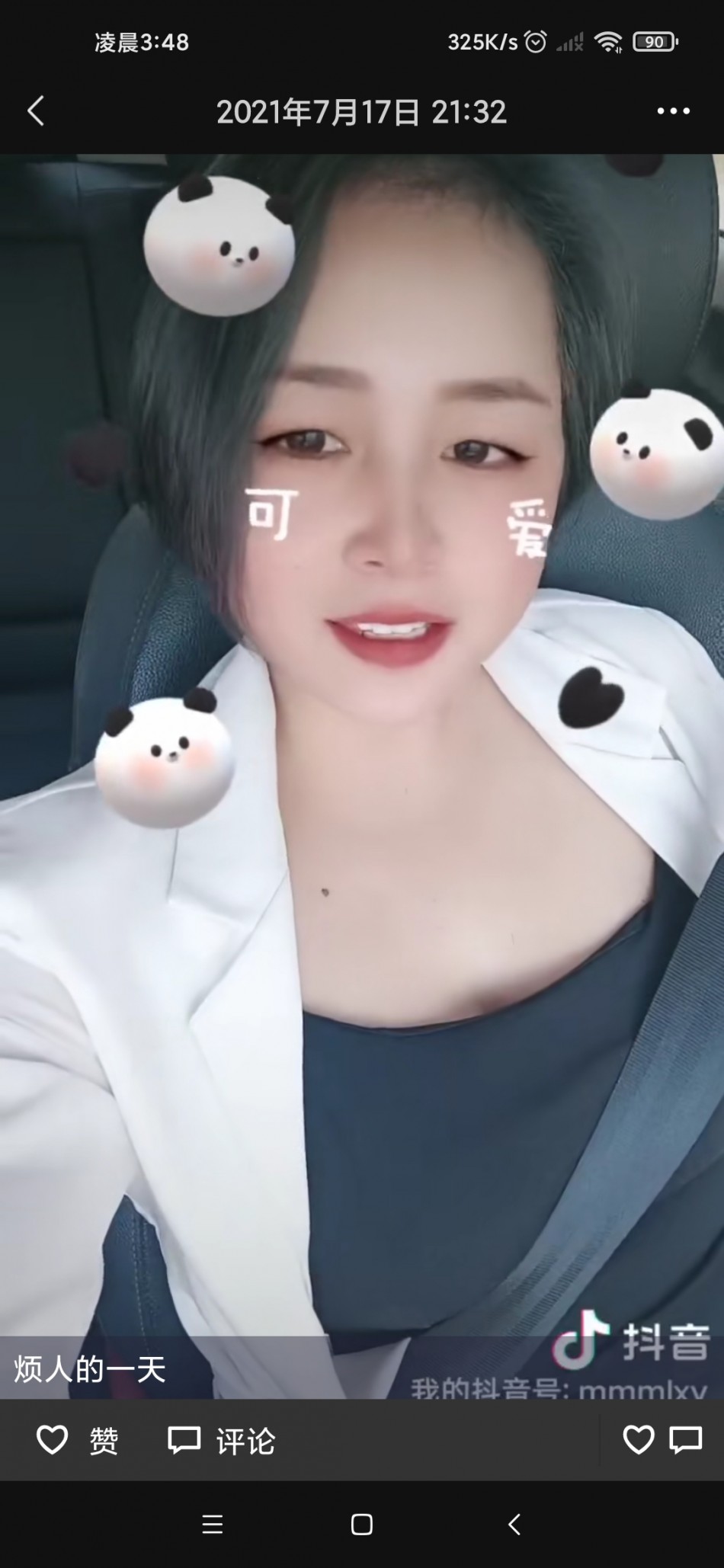The height and width of the screenshot is (1568, 724).
Task: Tap the bottom-right like and comment counter
Action: [662, 1440]
